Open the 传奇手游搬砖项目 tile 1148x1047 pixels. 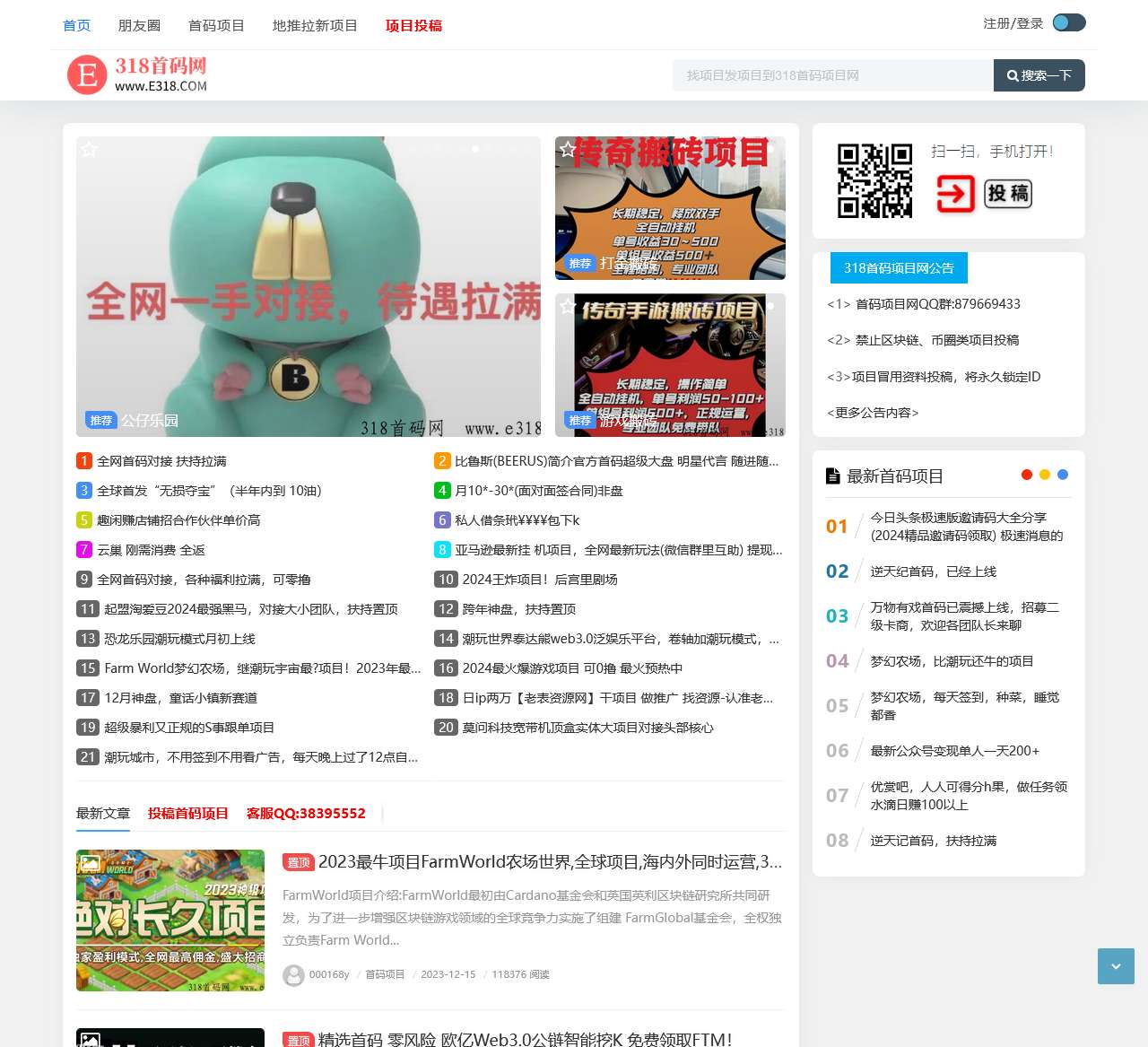670,365
